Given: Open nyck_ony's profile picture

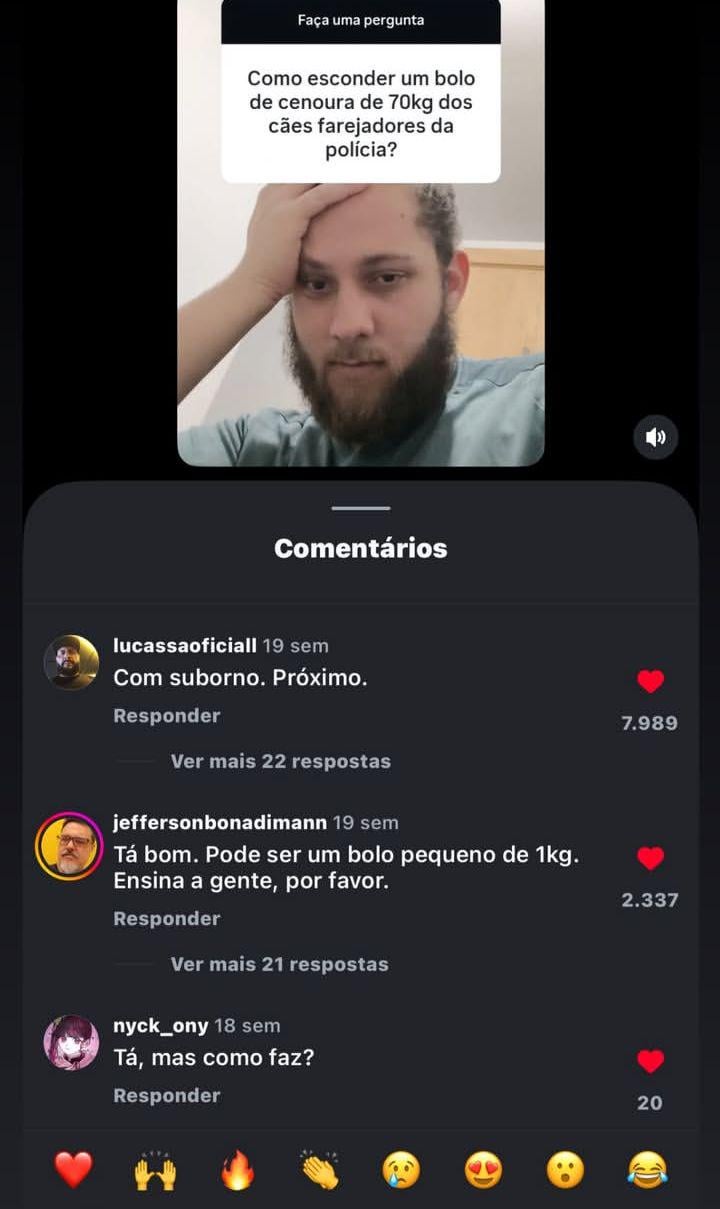Looking at the screenshot, I should (x=72, y=1042).
